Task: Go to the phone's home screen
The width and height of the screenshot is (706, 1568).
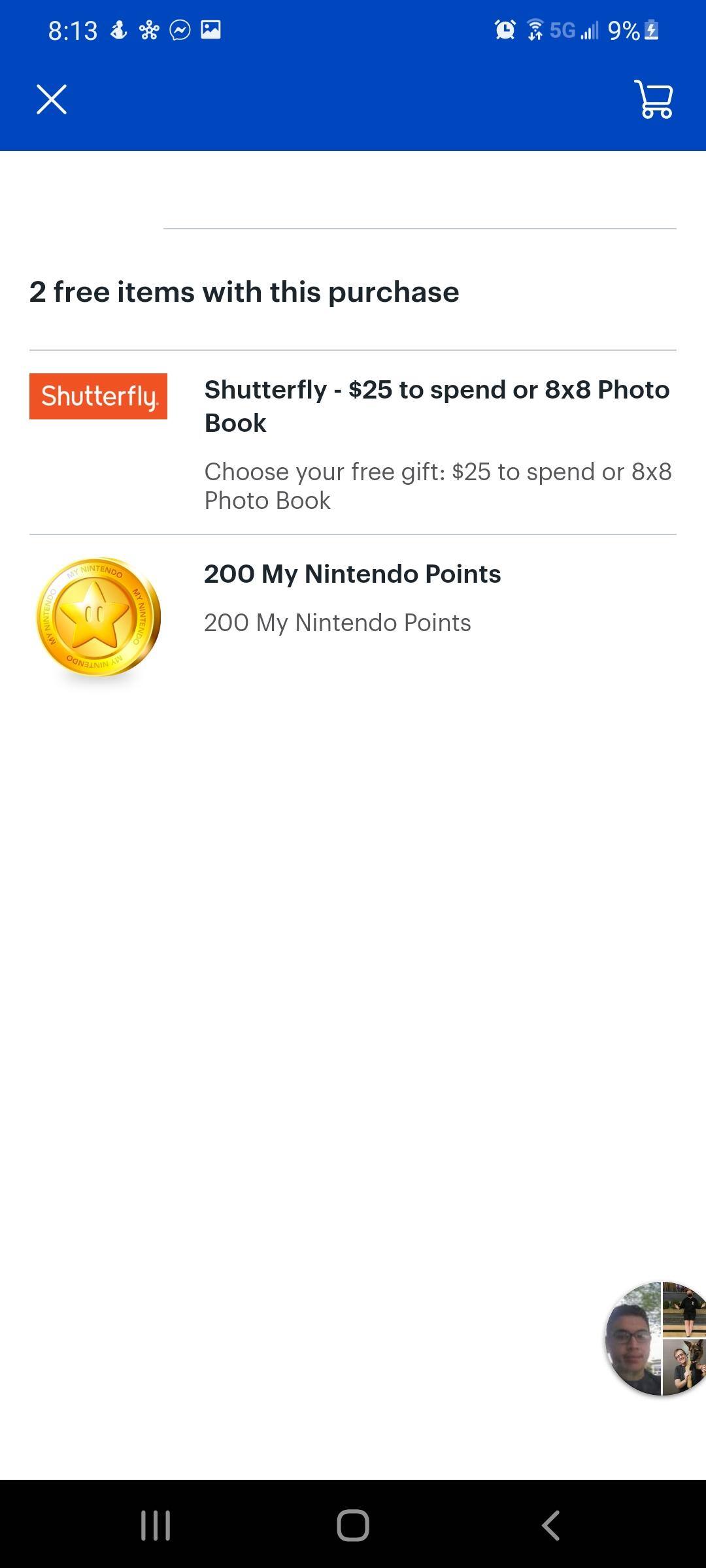Action: (x=353, y=1526)
